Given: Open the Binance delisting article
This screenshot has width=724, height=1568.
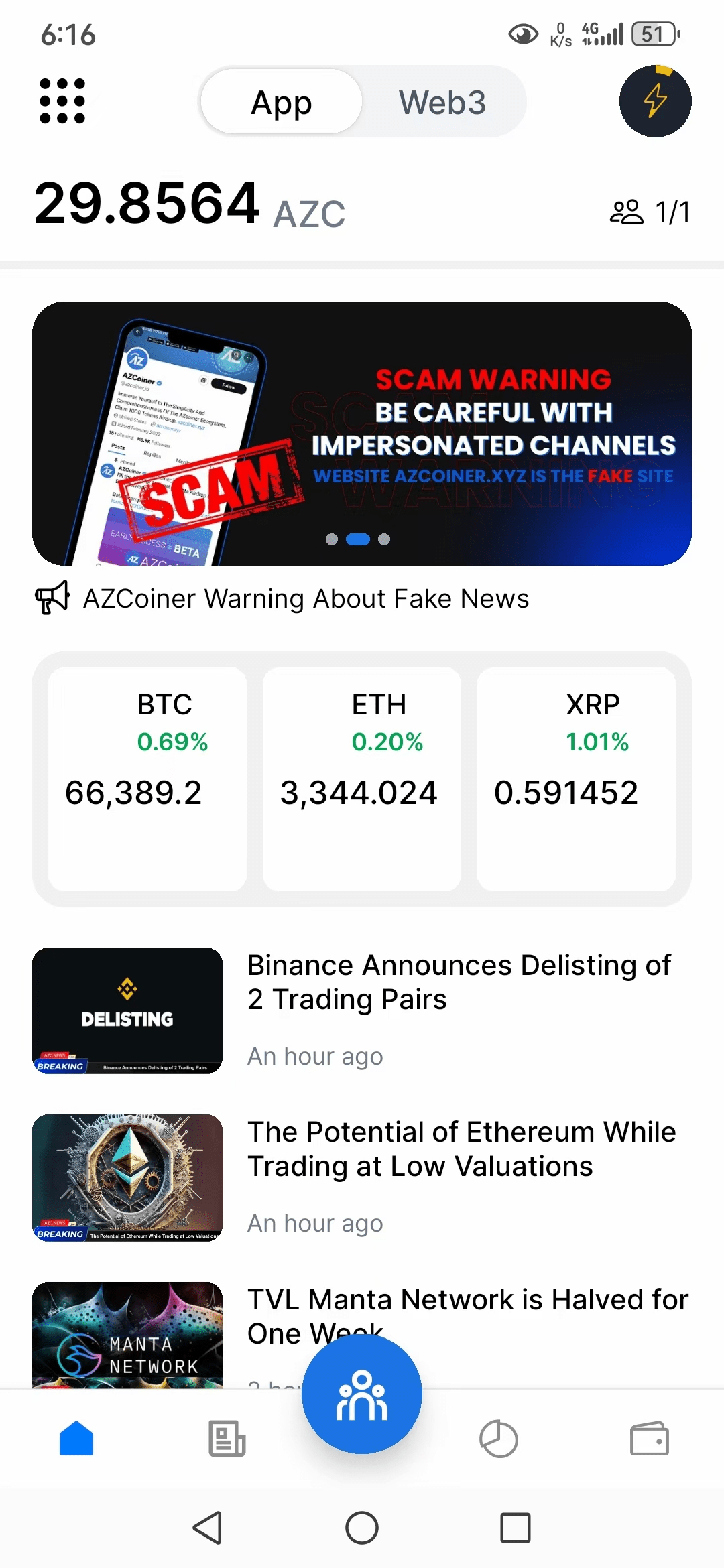Looking at the screenshot, I should tap(459, 982).
